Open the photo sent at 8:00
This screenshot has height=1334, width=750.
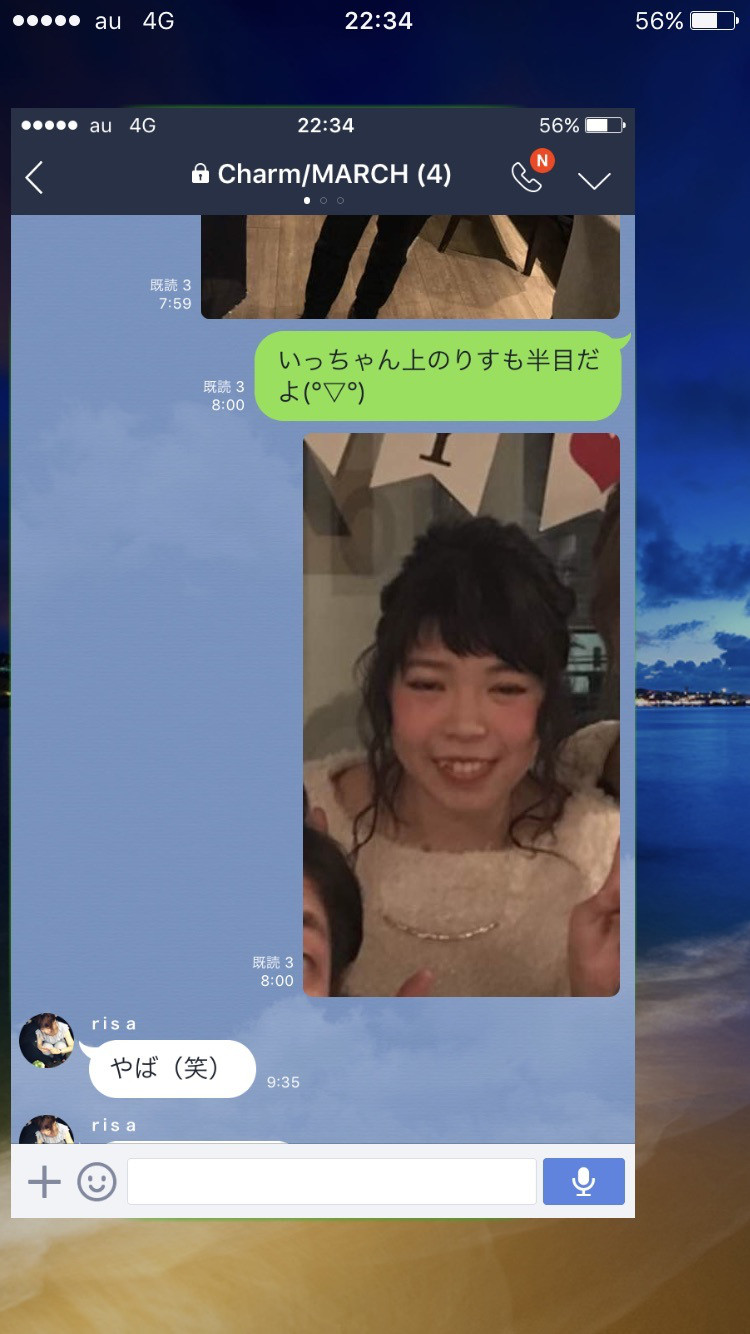click(461, 715)
